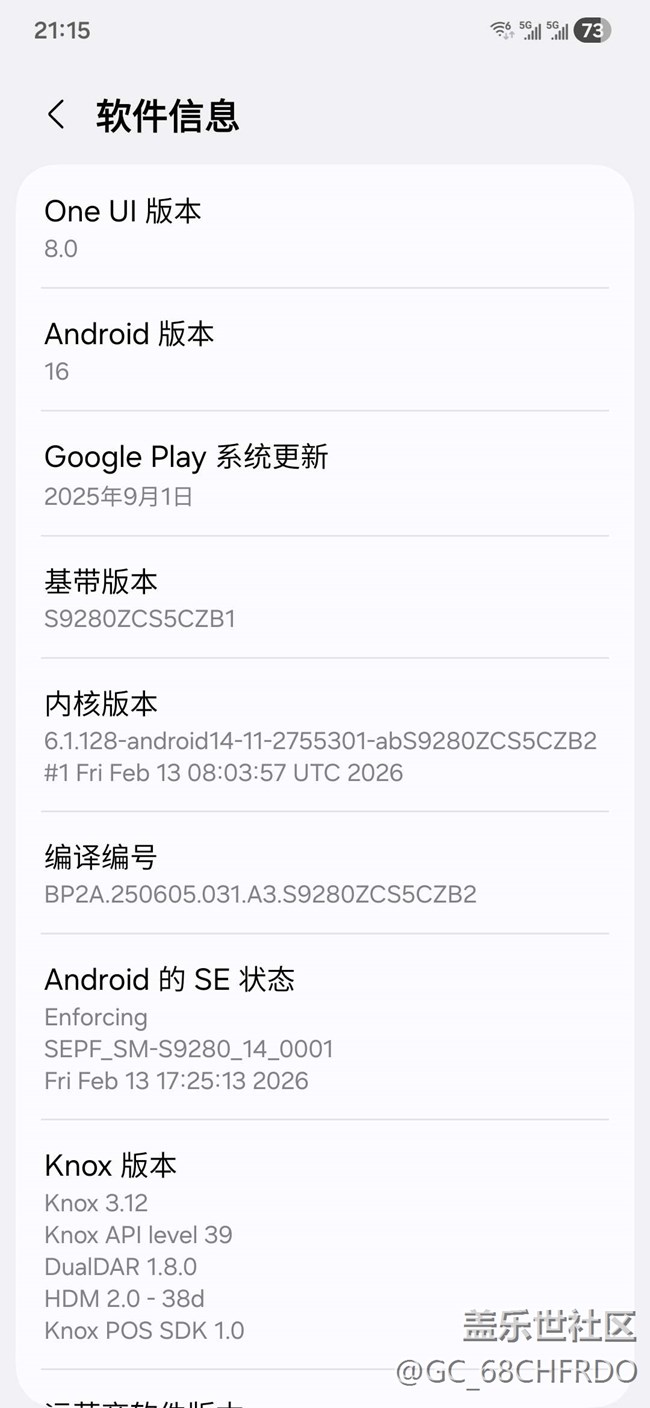
Task: Tap the 编译编号 row
Action: pyautogui.click(x=324, y=874)
